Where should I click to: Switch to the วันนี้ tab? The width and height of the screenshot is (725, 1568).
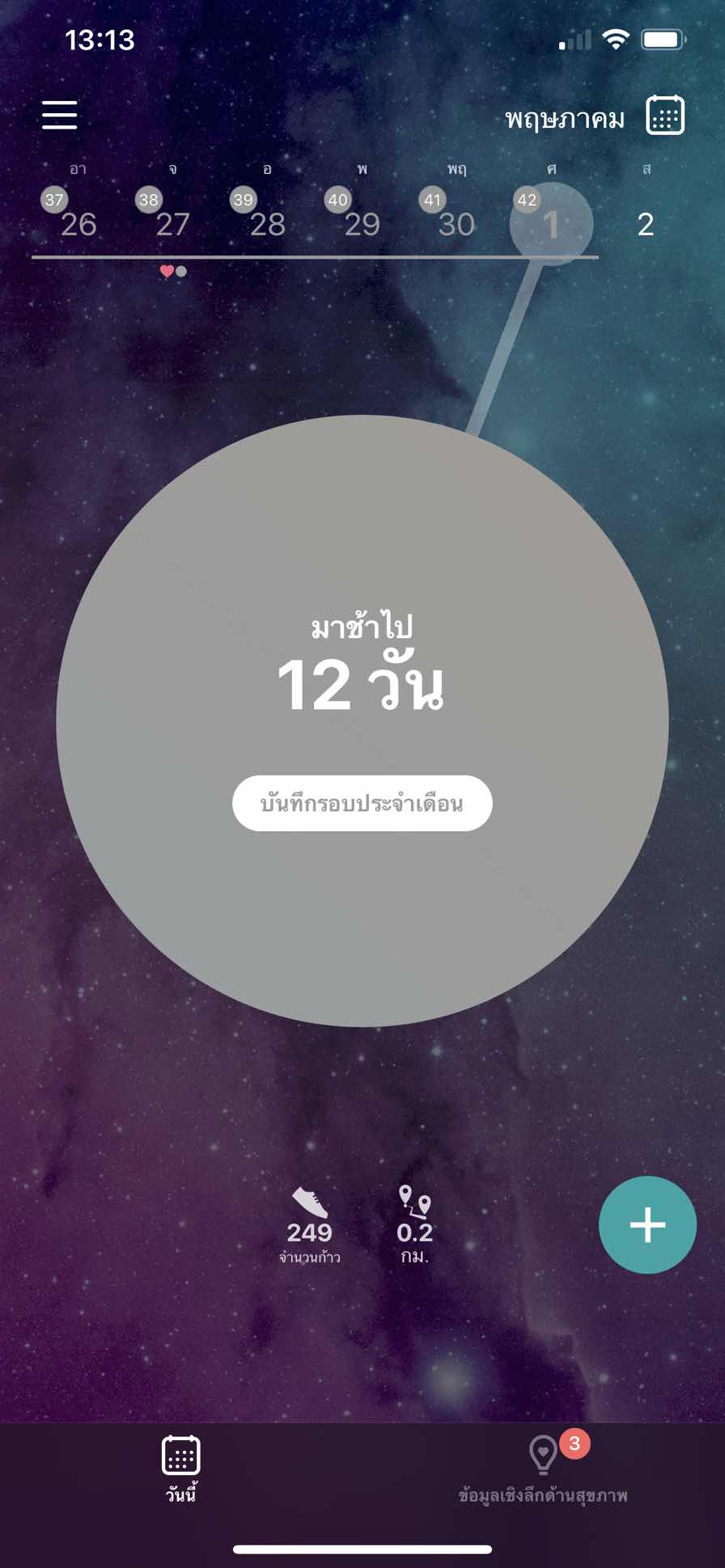click(181, 1468)
